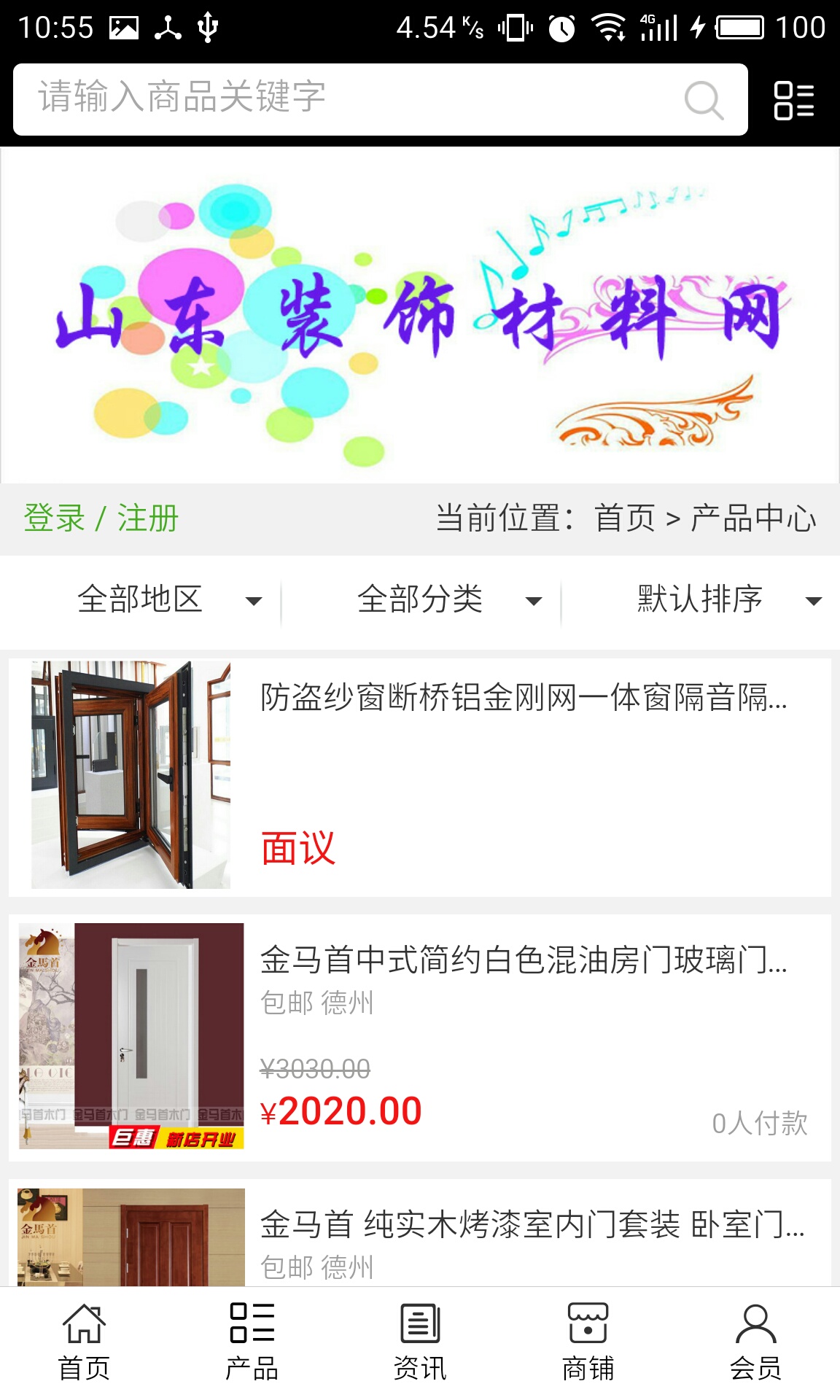Screen dimensions: 840x1400
Task: Open 登录 / 注册 login link
Action: point(101,518)
